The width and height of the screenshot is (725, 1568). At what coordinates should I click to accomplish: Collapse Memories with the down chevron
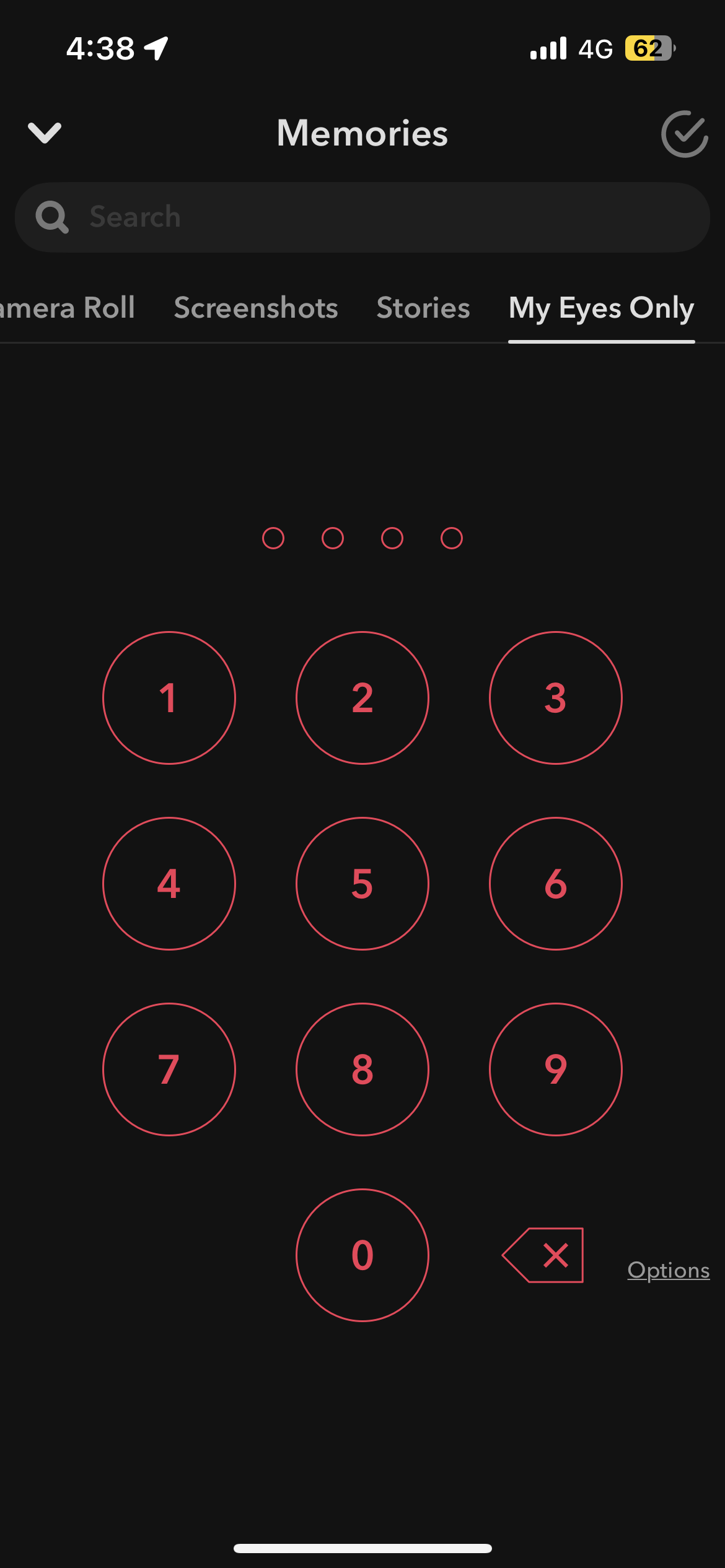pyautogui.click(x=45, y=133)
